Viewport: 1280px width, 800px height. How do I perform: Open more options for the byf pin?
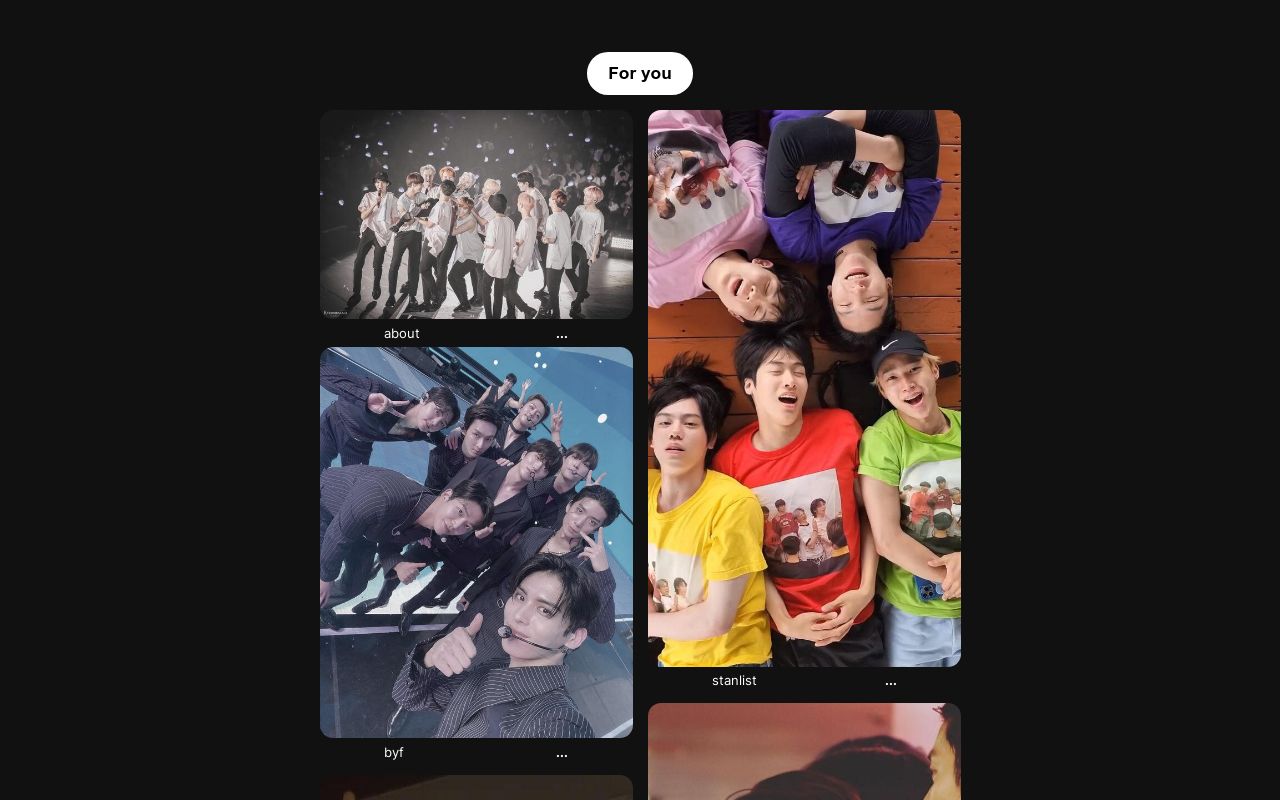click(562, 754)
